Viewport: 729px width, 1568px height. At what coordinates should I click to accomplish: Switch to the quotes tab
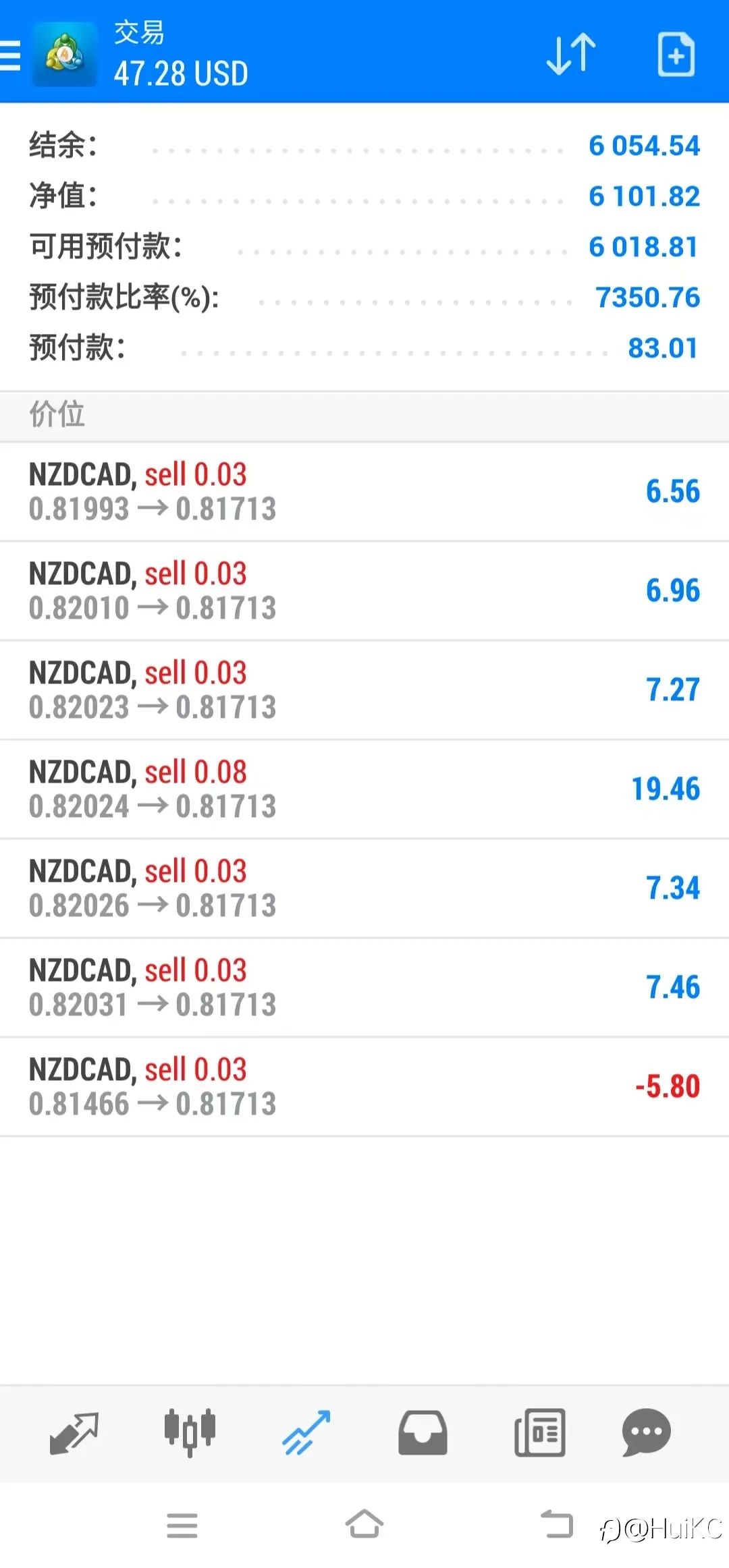coord(74,1432)
